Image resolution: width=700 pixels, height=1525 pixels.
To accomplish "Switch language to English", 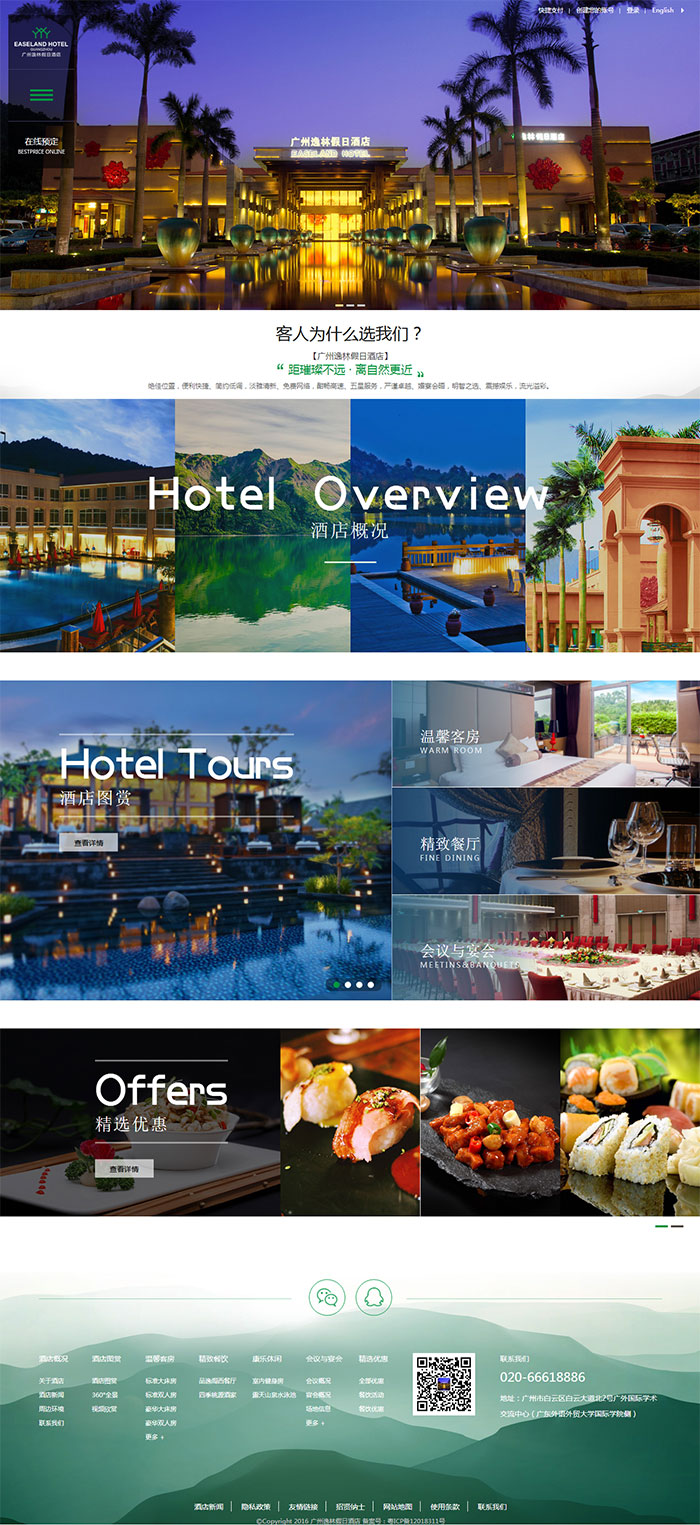I will pyautogui.click(x=664, y=10).
